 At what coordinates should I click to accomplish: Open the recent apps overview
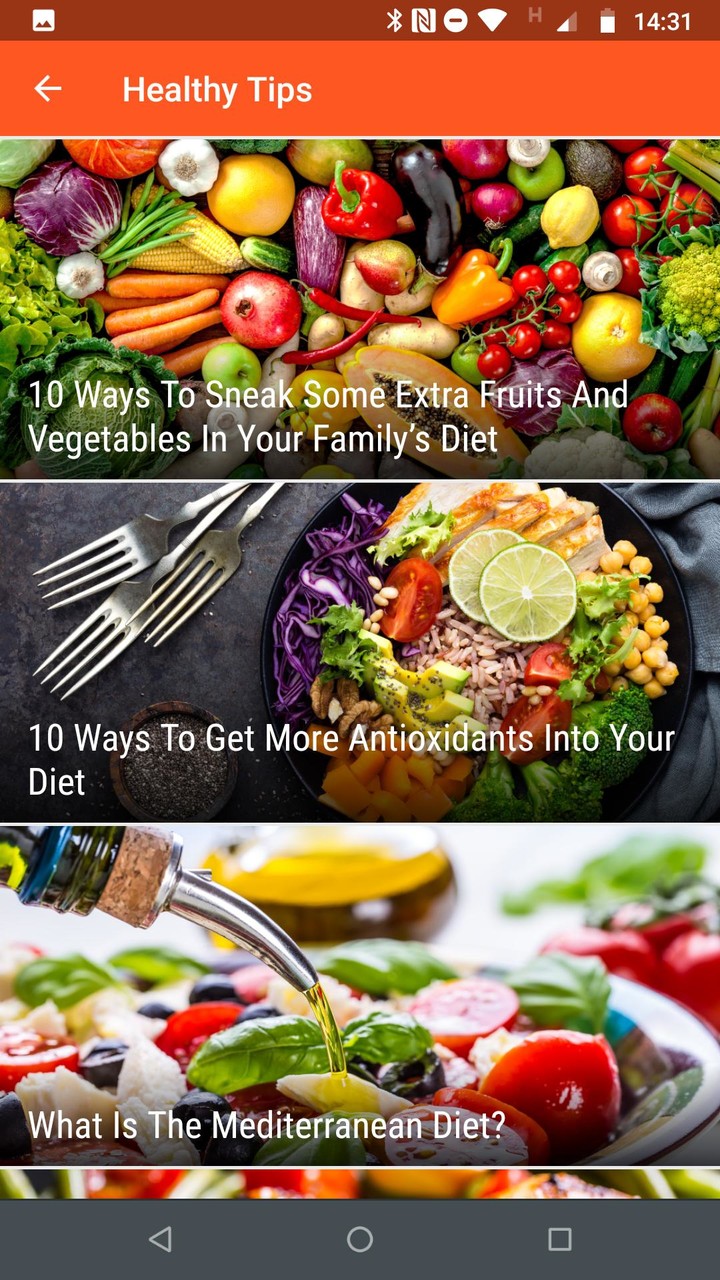[560, 1240]
